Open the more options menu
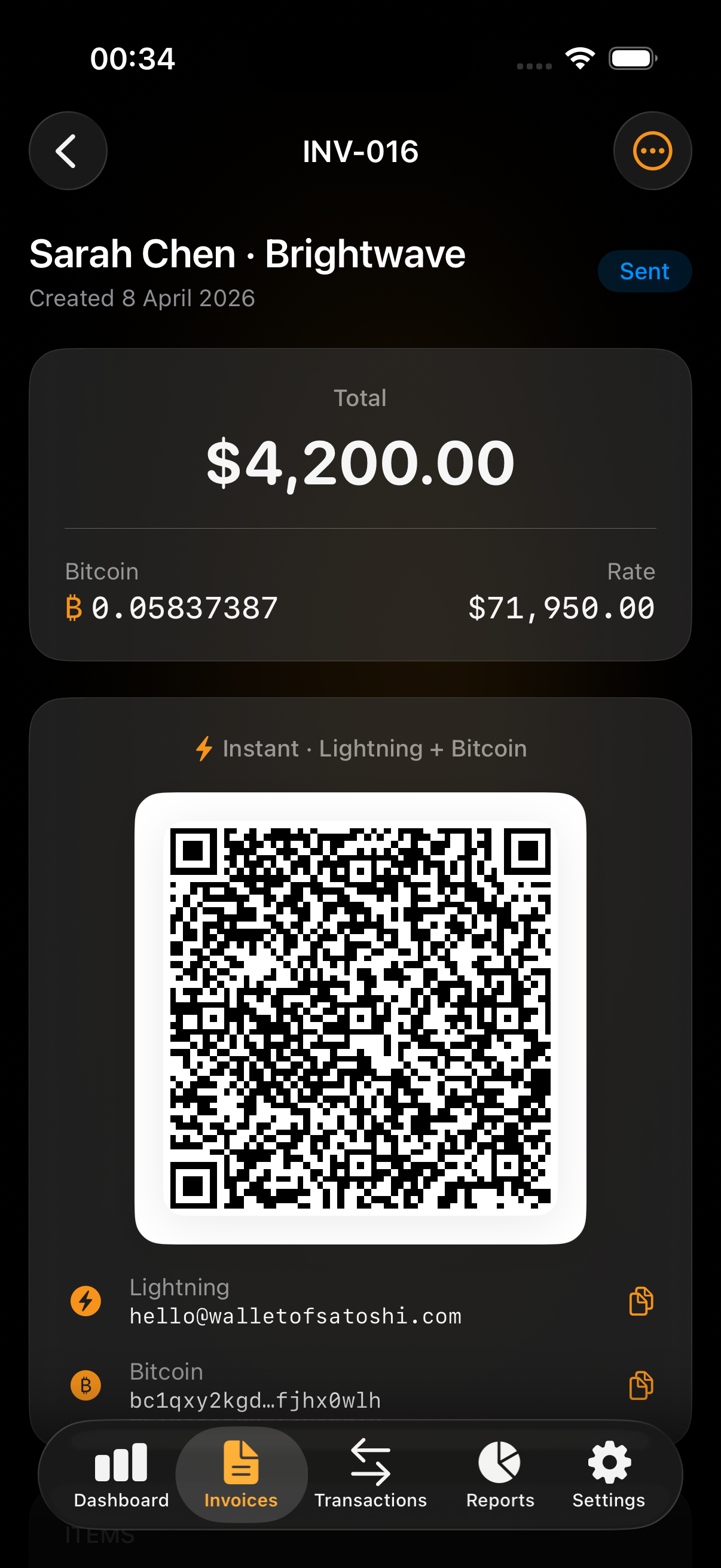 652,151
